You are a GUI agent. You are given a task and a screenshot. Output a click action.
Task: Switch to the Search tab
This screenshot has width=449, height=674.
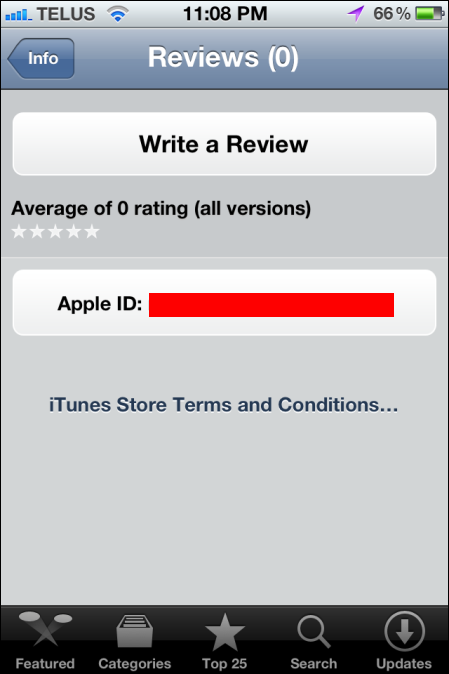[314, 640]
